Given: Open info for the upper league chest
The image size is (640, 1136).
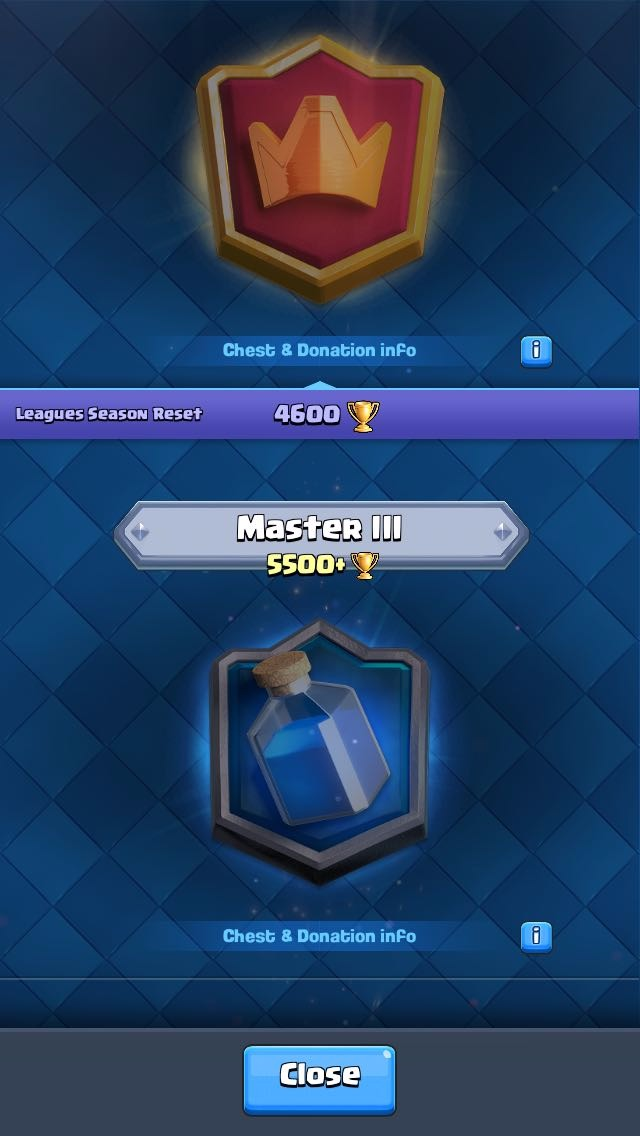Looking at the screenshot, I should (x=536, y=350).
